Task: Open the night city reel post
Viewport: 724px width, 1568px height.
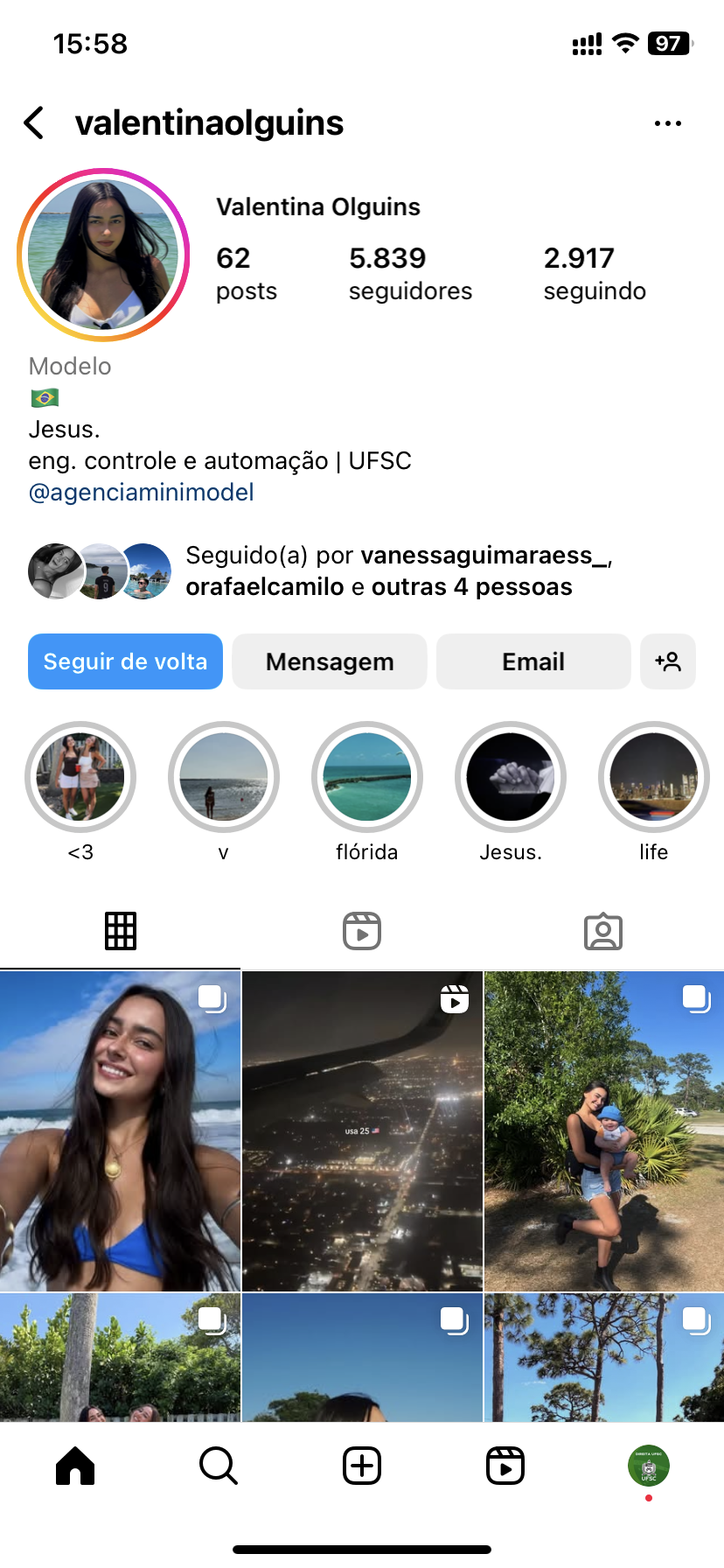Action: (x=362, y=1130)
